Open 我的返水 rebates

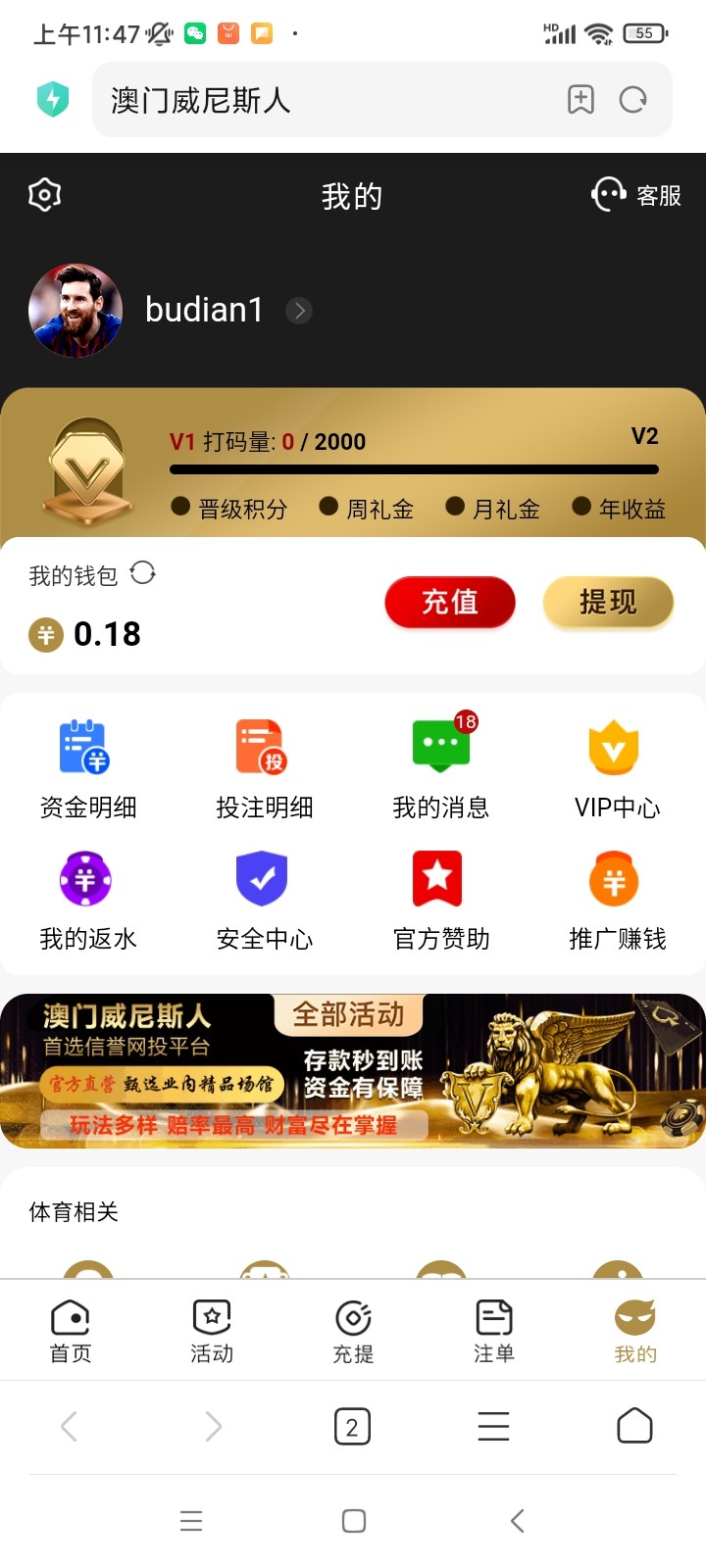pos(87,900)
